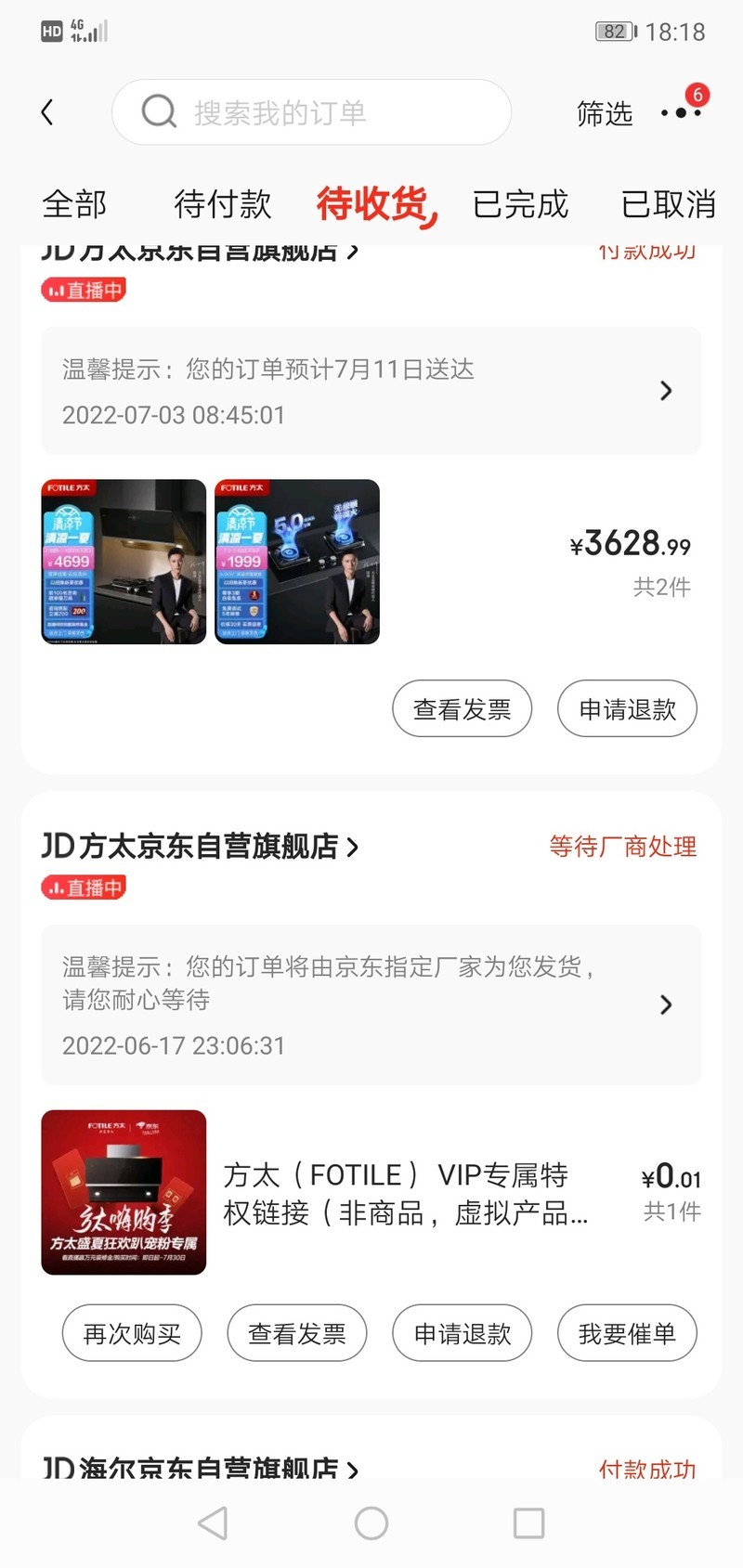Open the three-dot more menu
The image size is (743, 1568).
(x=681, y=113)
